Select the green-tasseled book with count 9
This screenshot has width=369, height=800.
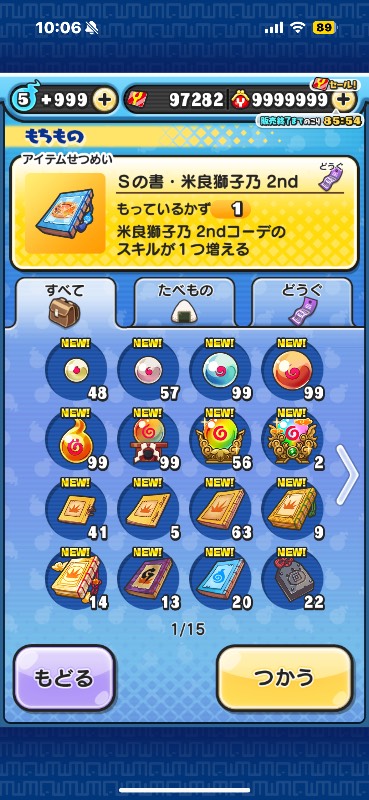pos(292,509)
